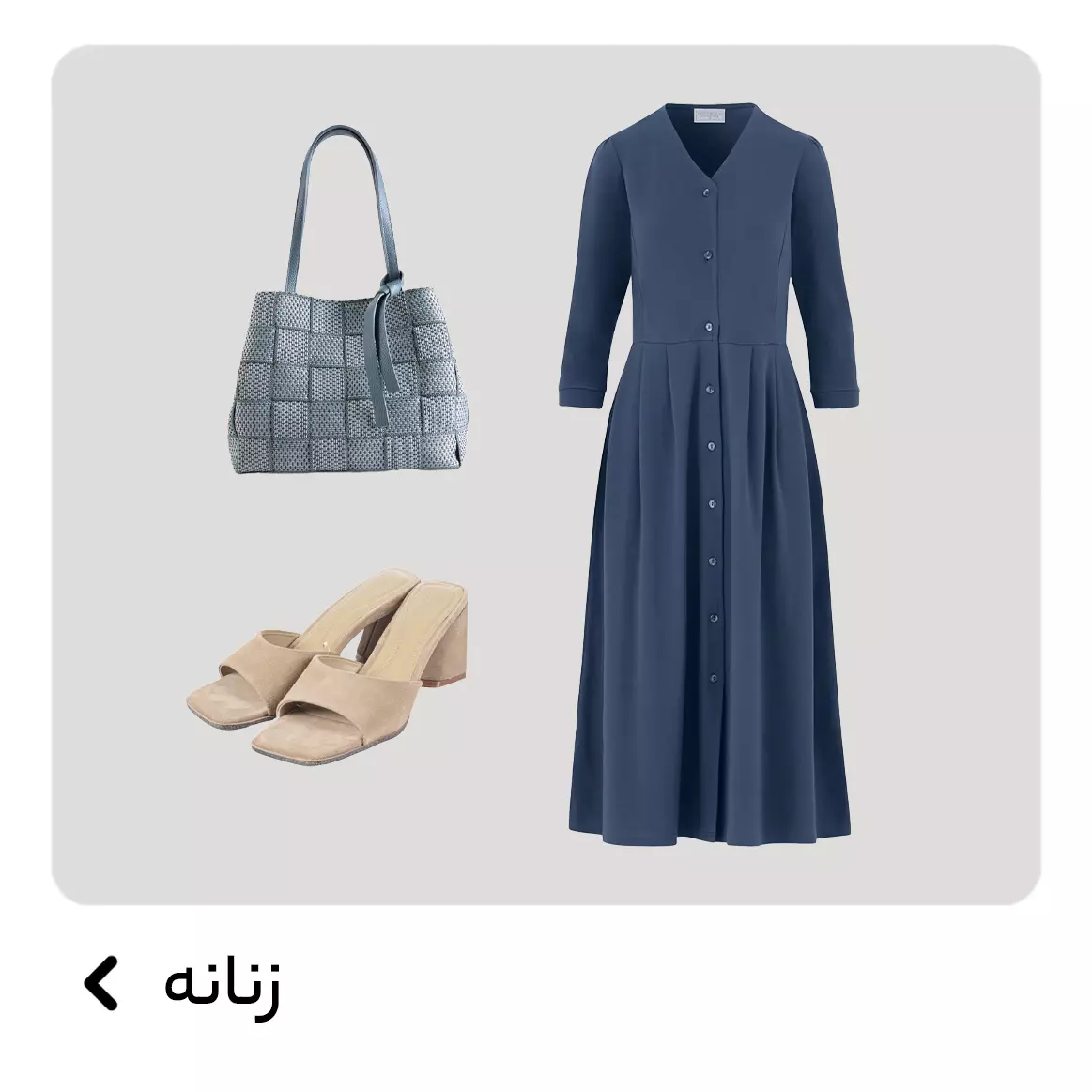This screenshot has width=1092, height=1092.
Task: Tap the chevron next to زنانه
Action: coord(100,983)
